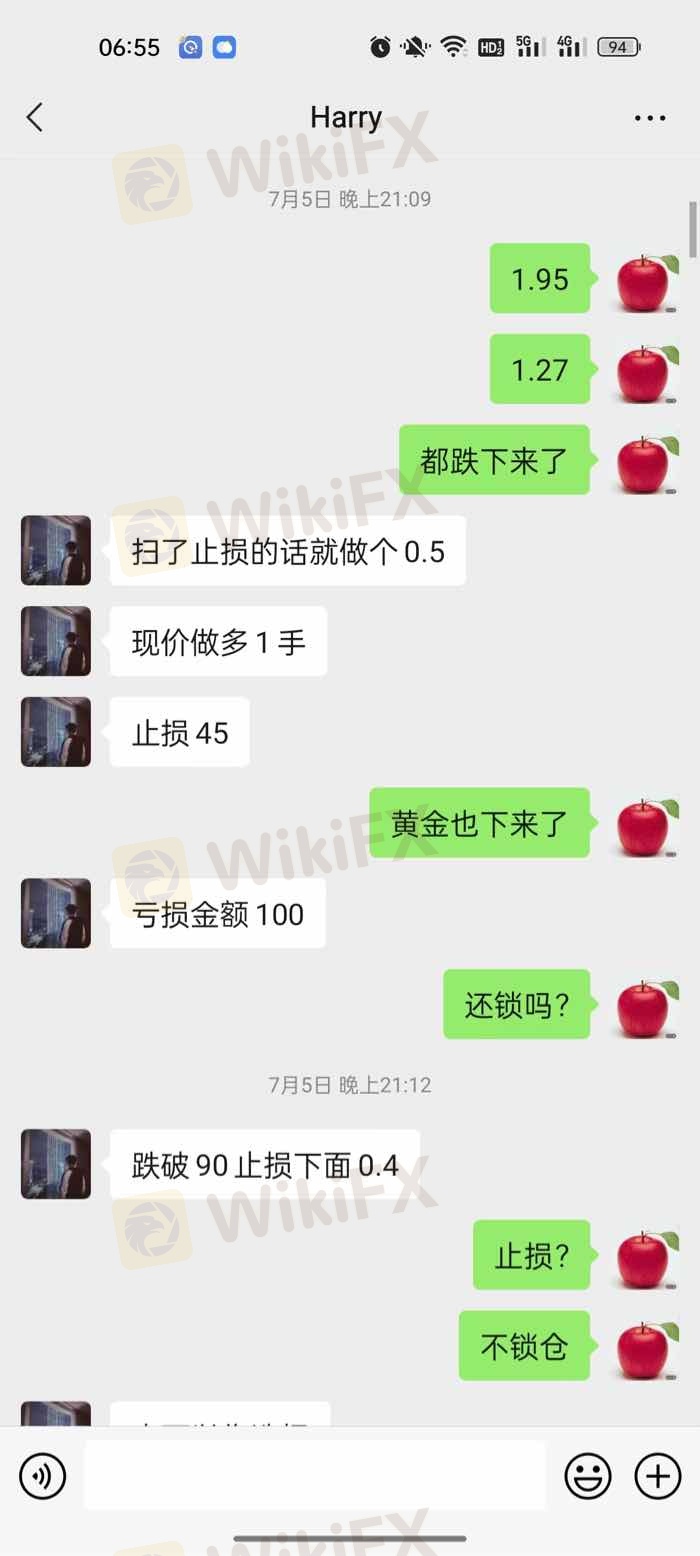The width and height of the screenshot is (700, 1556).
Task: Open my apple avatar beside 还锁吗?
Action: click(x=645, y=1005)
